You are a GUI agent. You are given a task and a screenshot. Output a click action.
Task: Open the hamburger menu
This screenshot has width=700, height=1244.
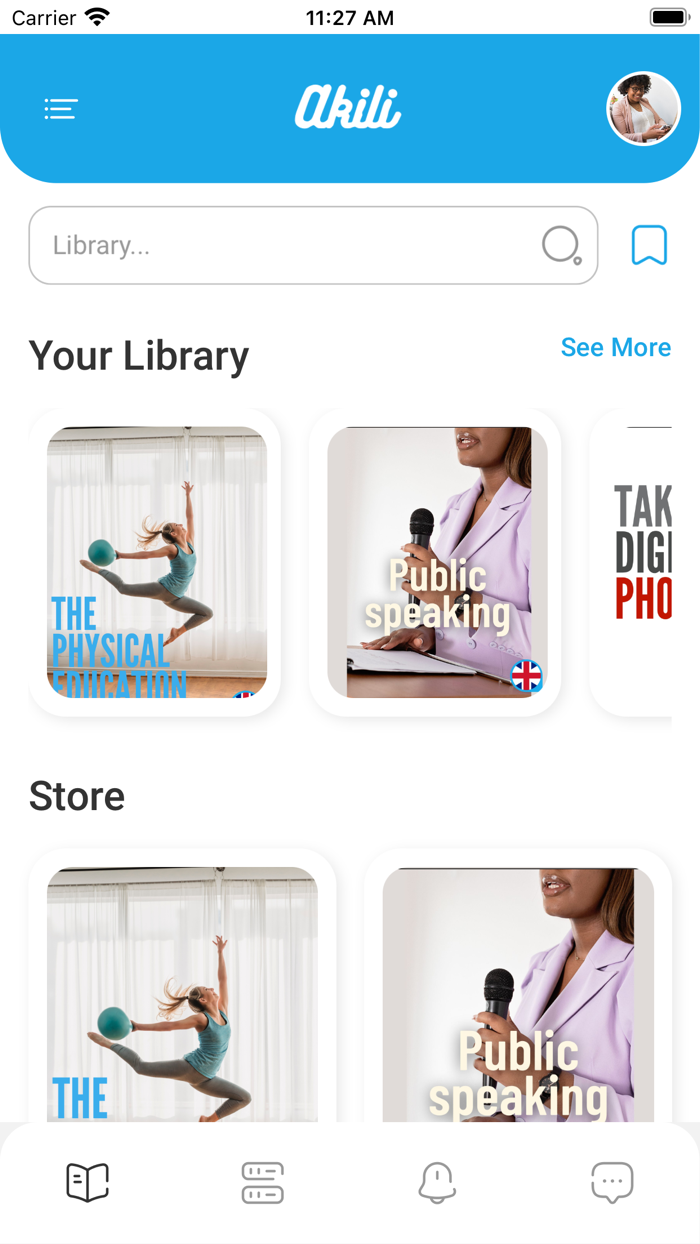pos(61,109)
